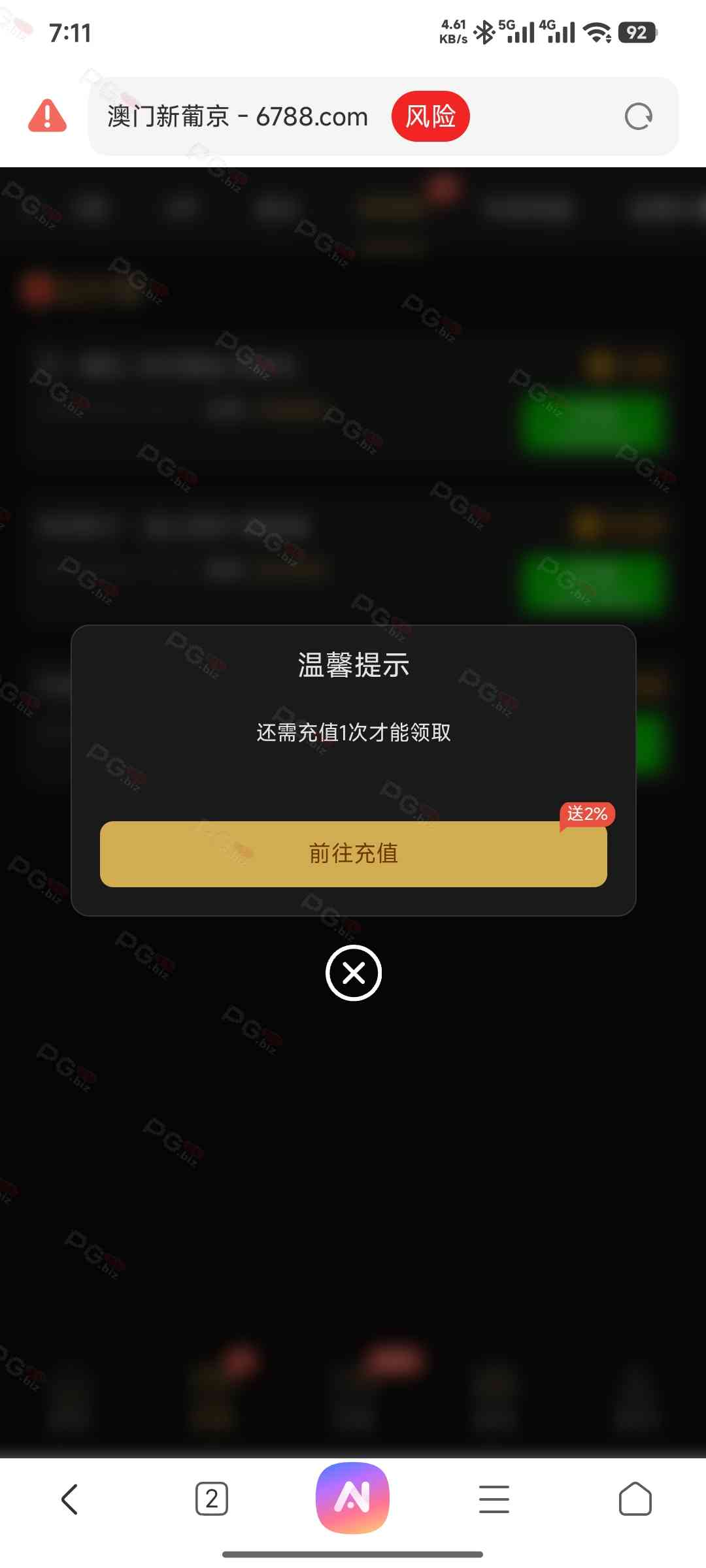Open the browser menu icon
Image resolution: width=706 pixels, height=1568 pixels.
pyautogui.click(x=494, y=1499)
